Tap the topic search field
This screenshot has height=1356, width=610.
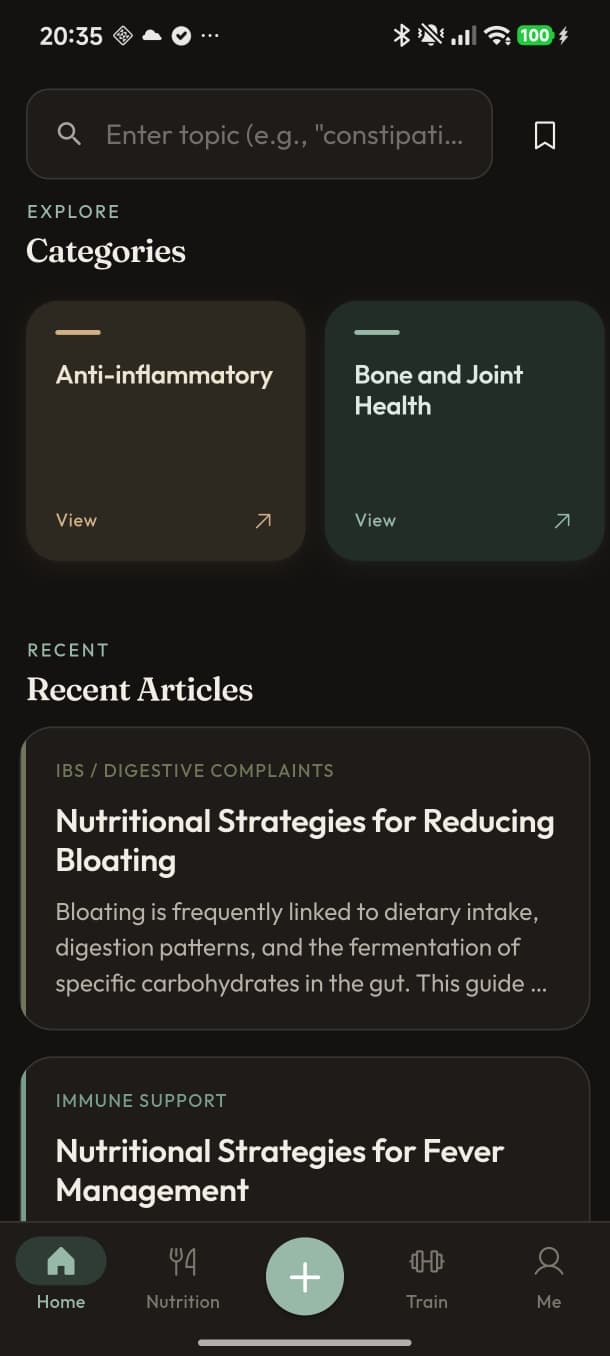point(259,134)
